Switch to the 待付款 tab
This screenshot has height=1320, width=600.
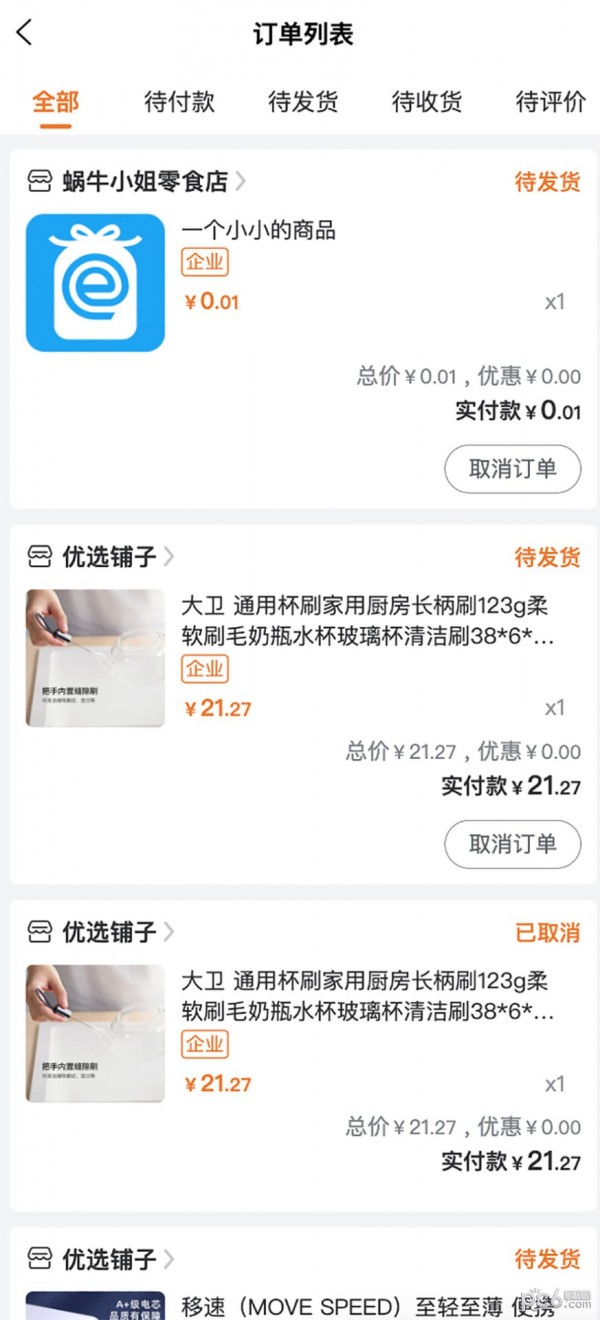pos(179,102)
